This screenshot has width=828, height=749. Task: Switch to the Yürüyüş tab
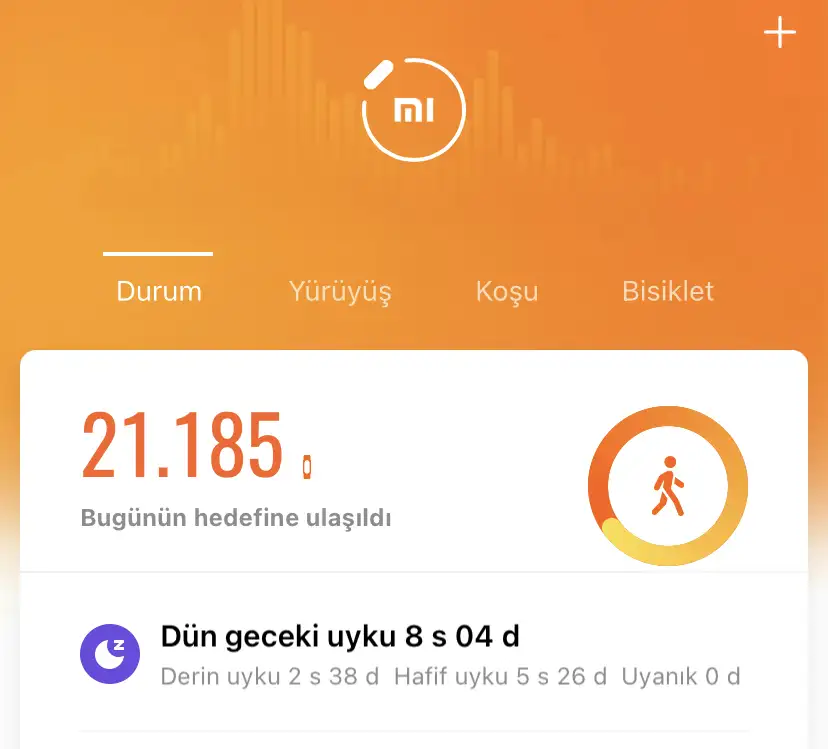pyautogui.click(x=340, y=291)
